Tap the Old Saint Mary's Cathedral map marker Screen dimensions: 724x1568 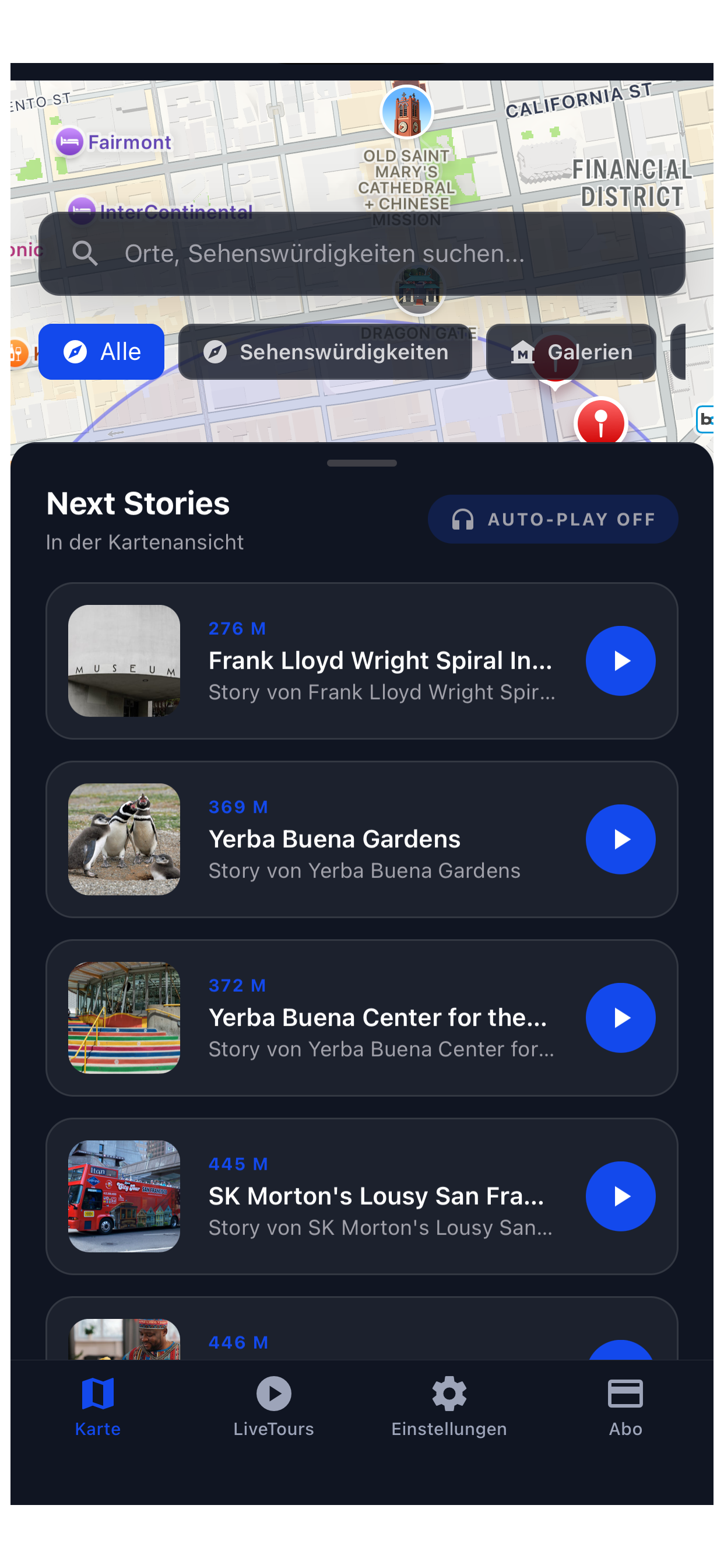coord(406,113)
